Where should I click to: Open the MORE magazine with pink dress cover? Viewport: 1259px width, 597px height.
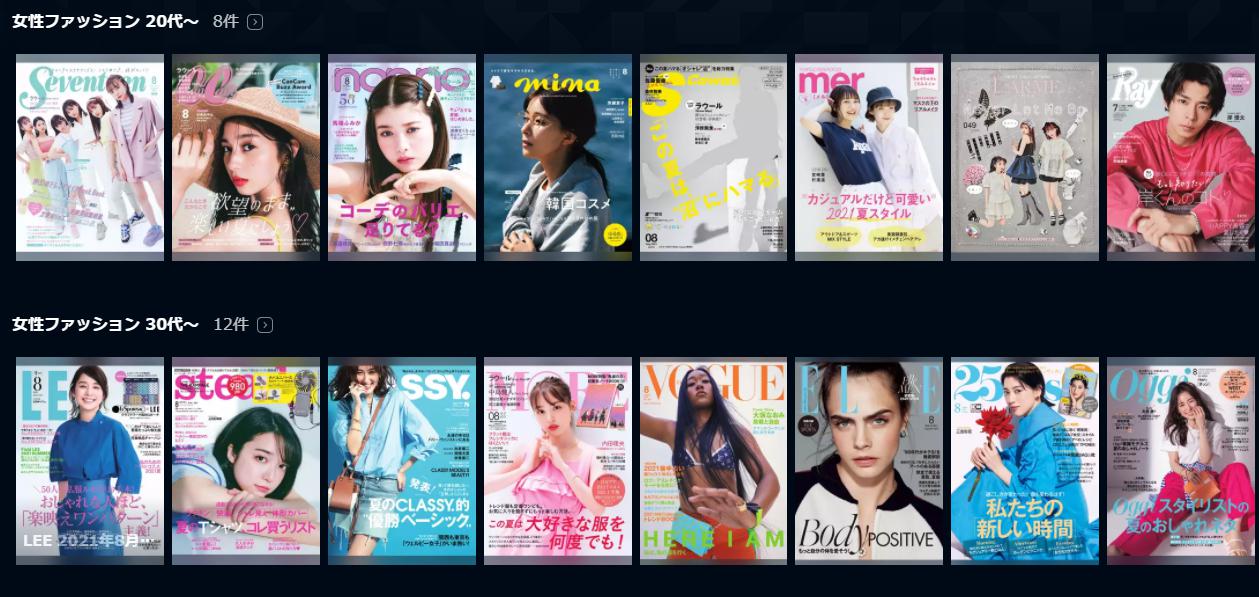(x=558, y=461)
